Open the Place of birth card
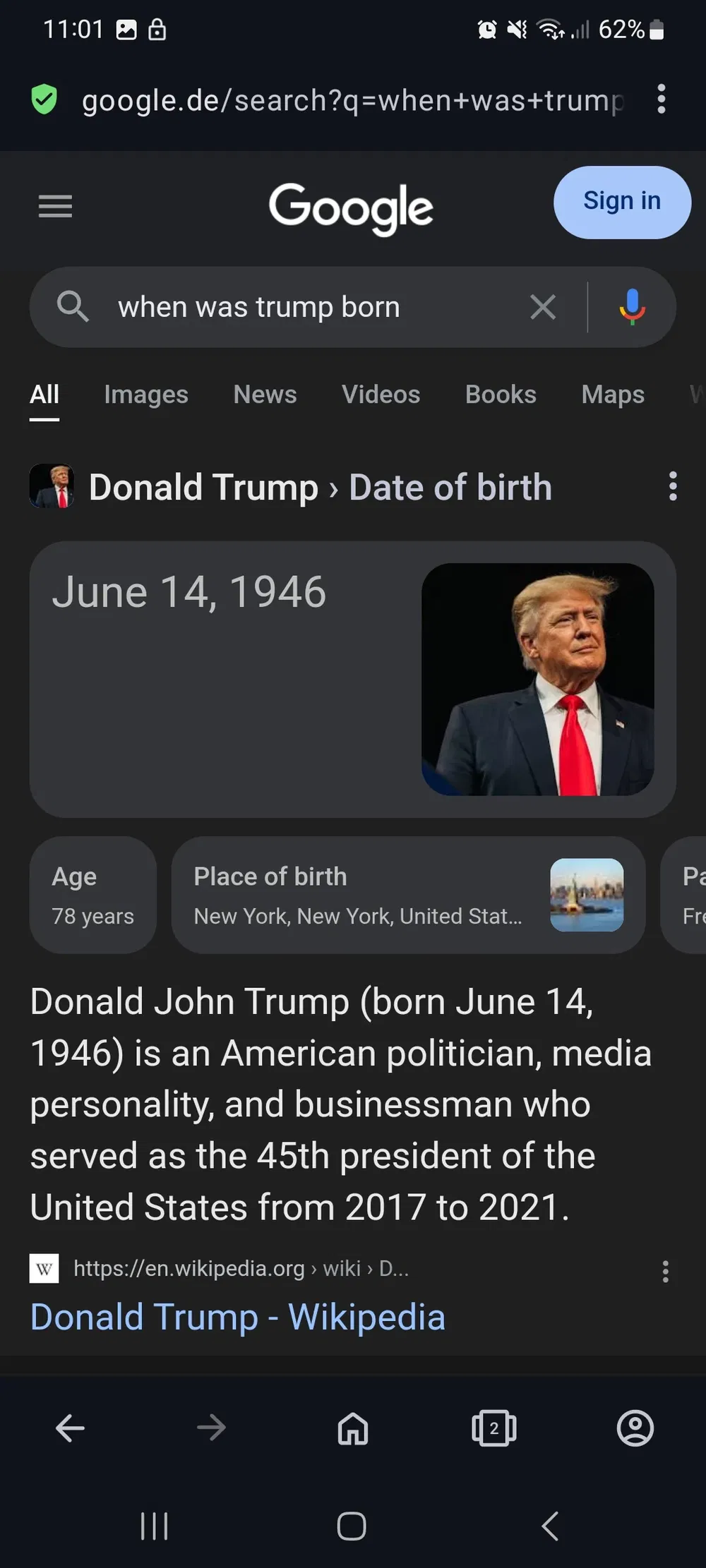The image size is (706, 1568). click(407, 895)
